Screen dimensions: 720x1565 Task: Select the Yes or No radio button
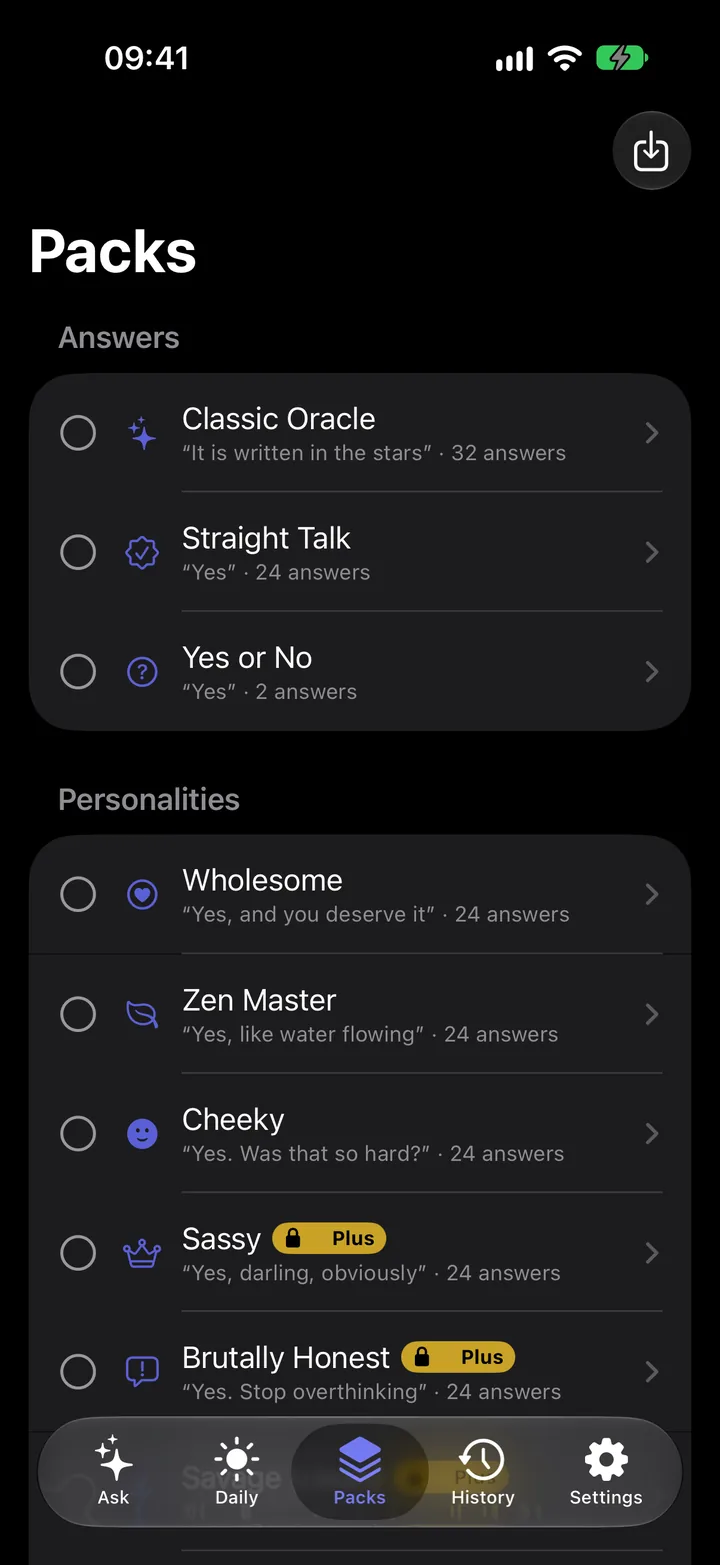pos(78,672)
